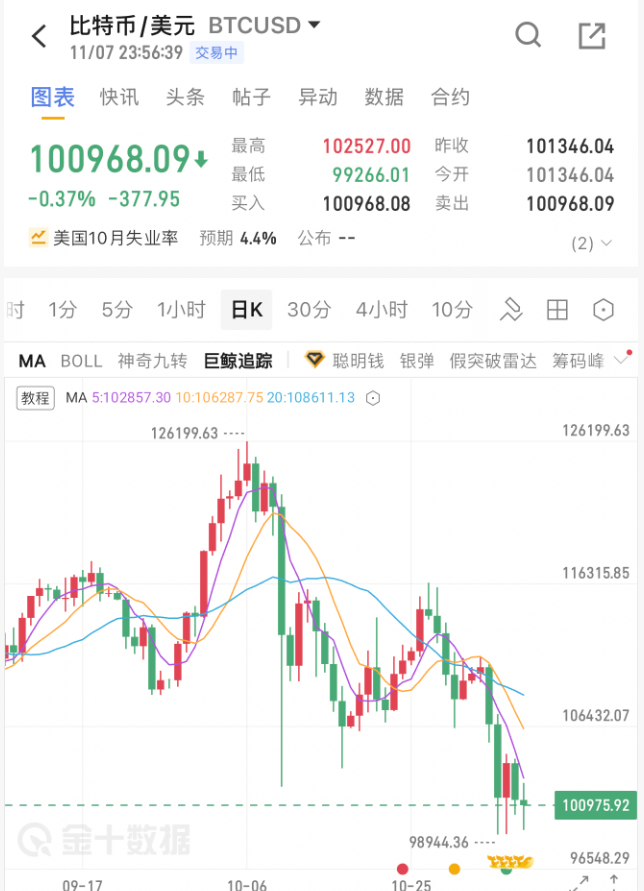Open the 帖子 tab
This screenshot has height=891, width=644.
click(x=251, y=97)
